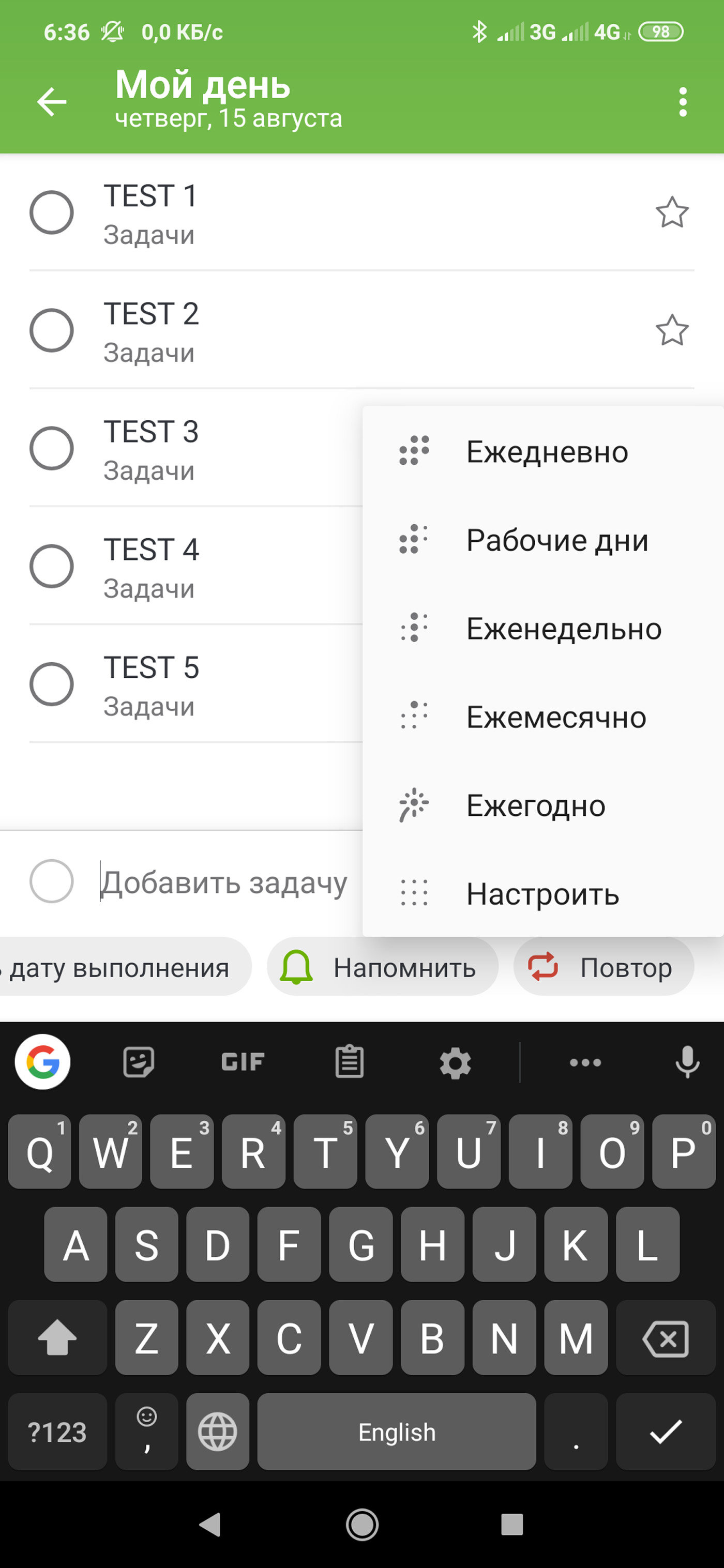Image resolution: width=724 pixels, height=1568 pixels.
Task: Mark TEST 5 as completed
Action: (52, 684)
